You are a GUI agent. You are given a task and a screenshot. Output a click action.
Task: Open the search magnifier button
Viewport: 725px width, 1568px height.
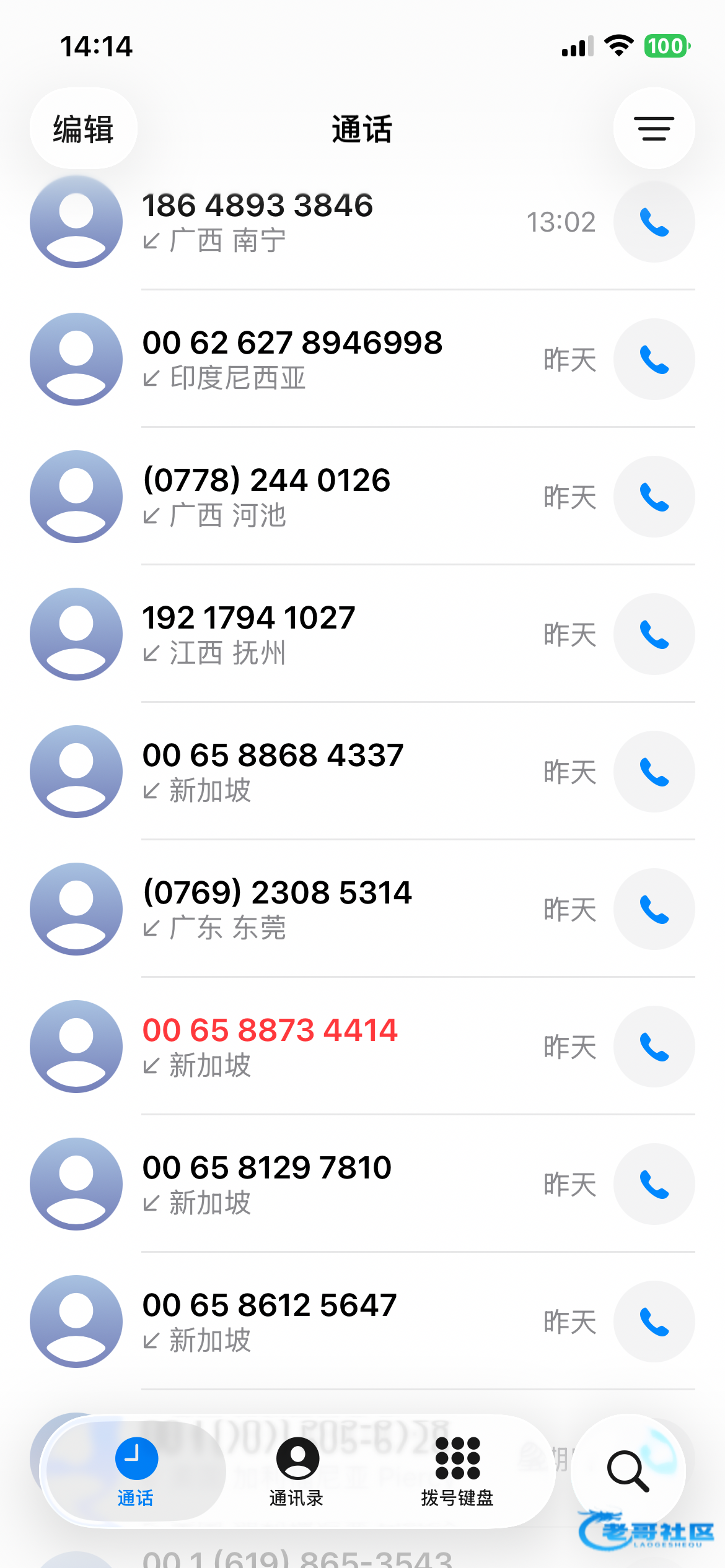628,1471
